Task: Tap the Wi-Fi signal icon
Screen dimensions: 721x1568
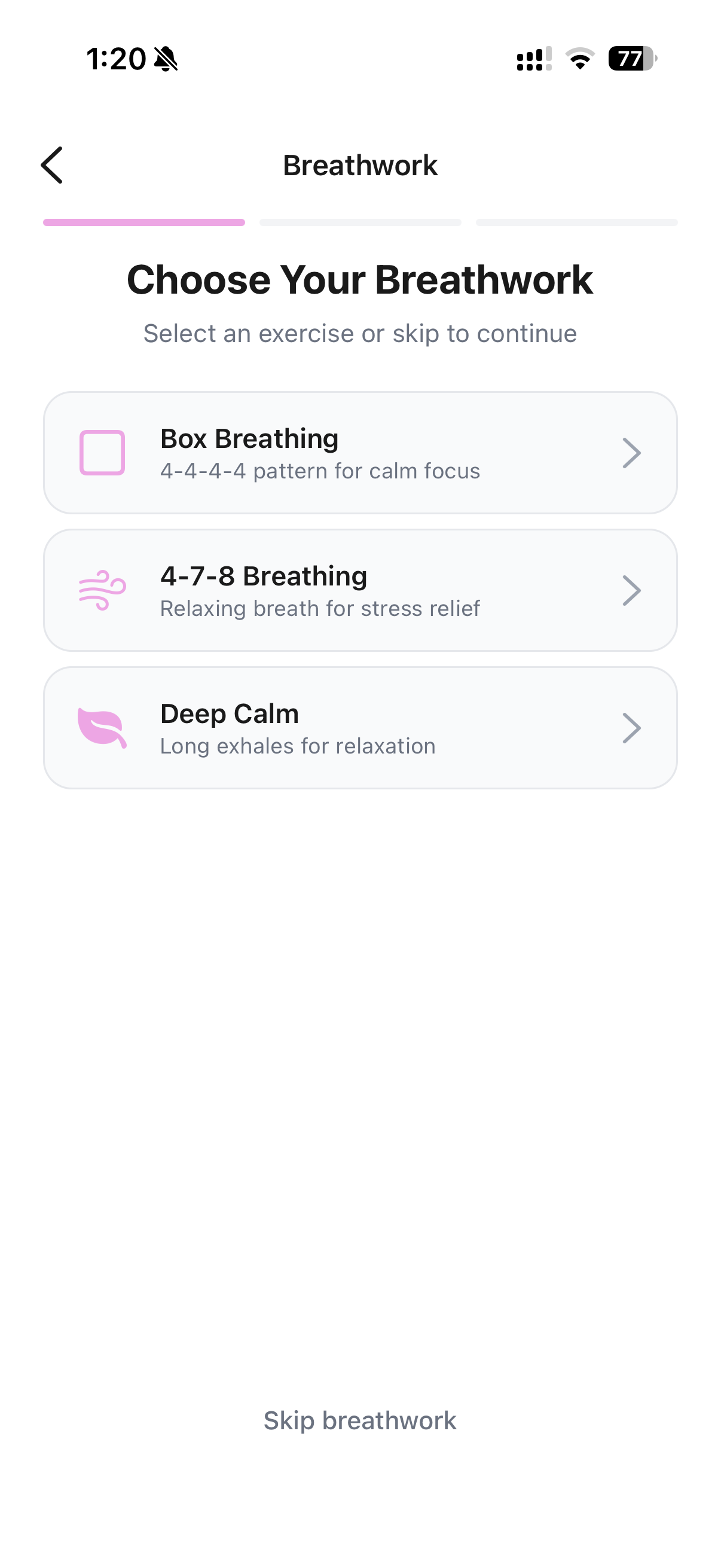Action: (x=578, y=60)
